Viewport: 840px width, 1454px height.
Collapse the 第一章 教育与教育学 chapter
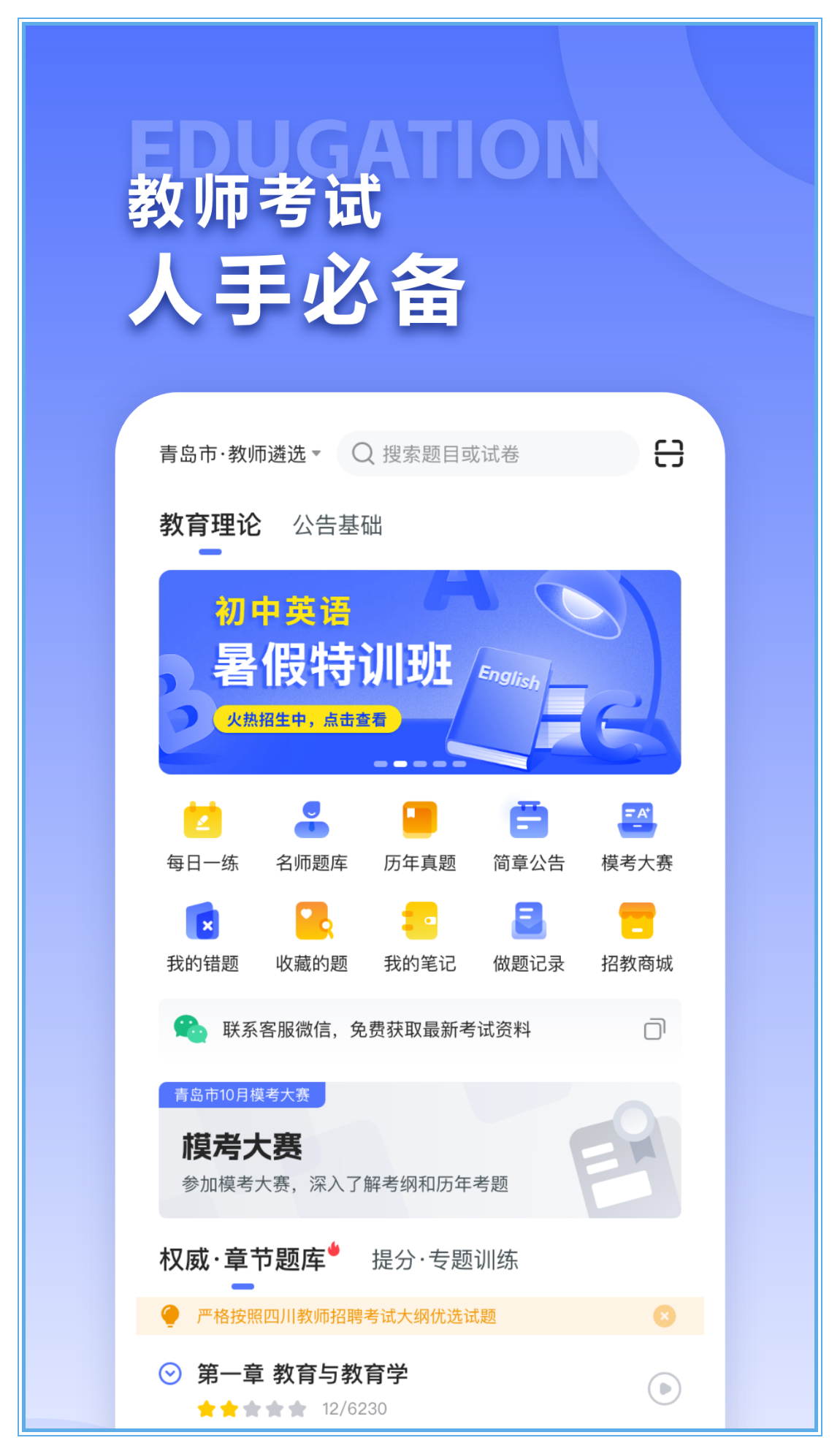(170, 1374)
